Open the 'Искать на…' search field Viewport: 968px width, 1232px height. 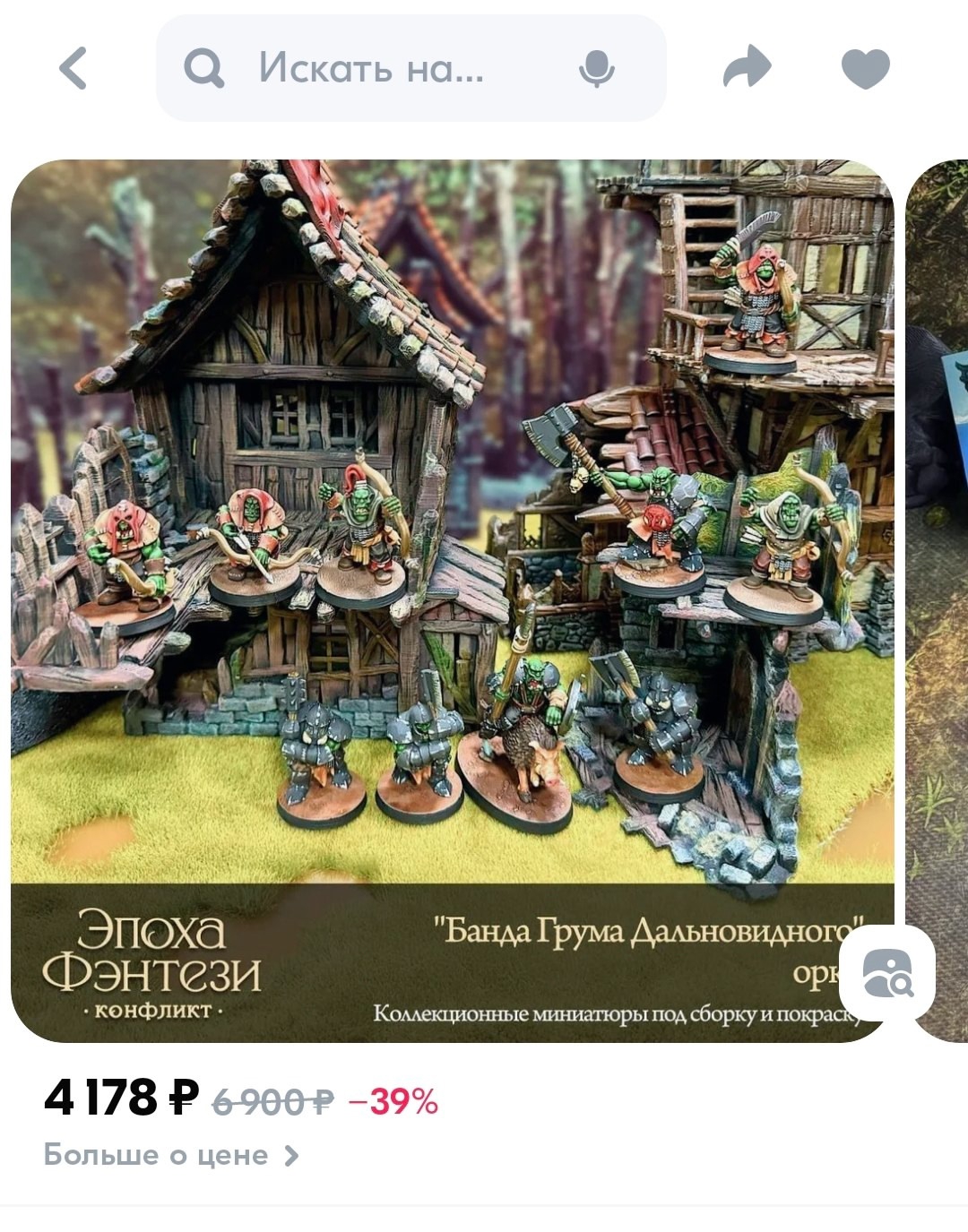(372, 68)
